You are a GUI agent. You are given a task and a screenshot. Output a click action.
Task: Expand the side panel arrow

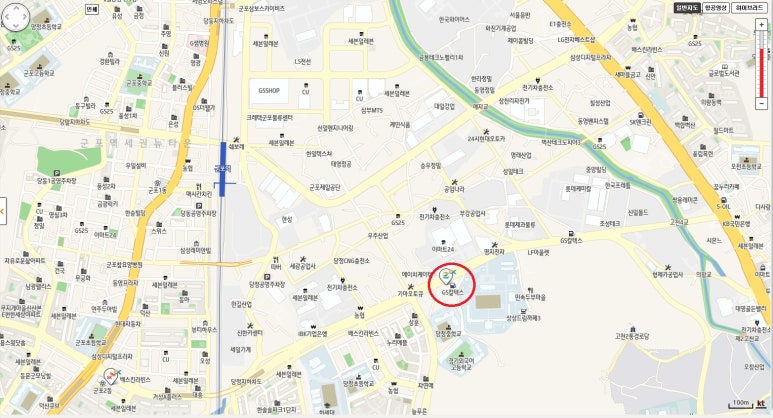point(3,209)
